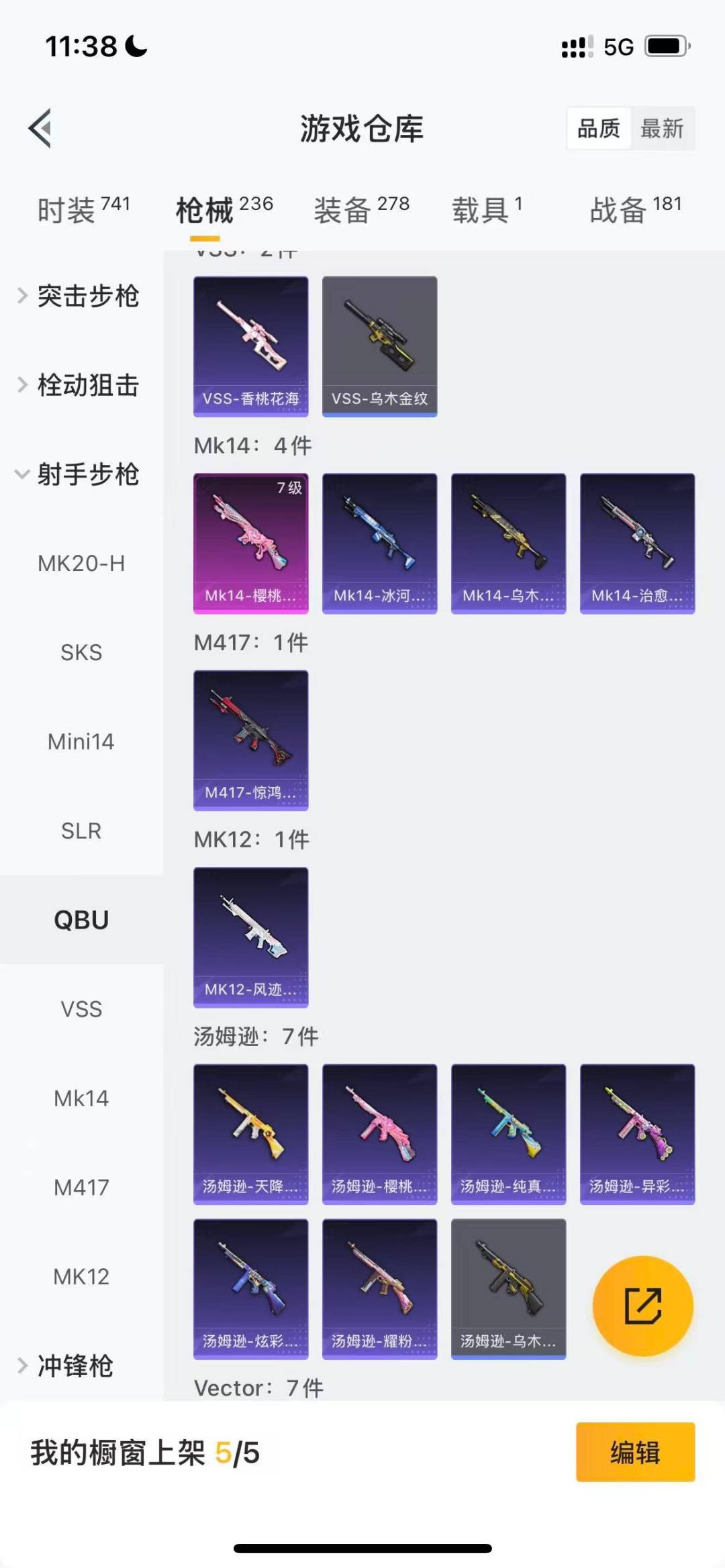This screenshot has height=1568, width=725.
Task: Expand the 栓动狙击 category
Action: tap(87, 386)
